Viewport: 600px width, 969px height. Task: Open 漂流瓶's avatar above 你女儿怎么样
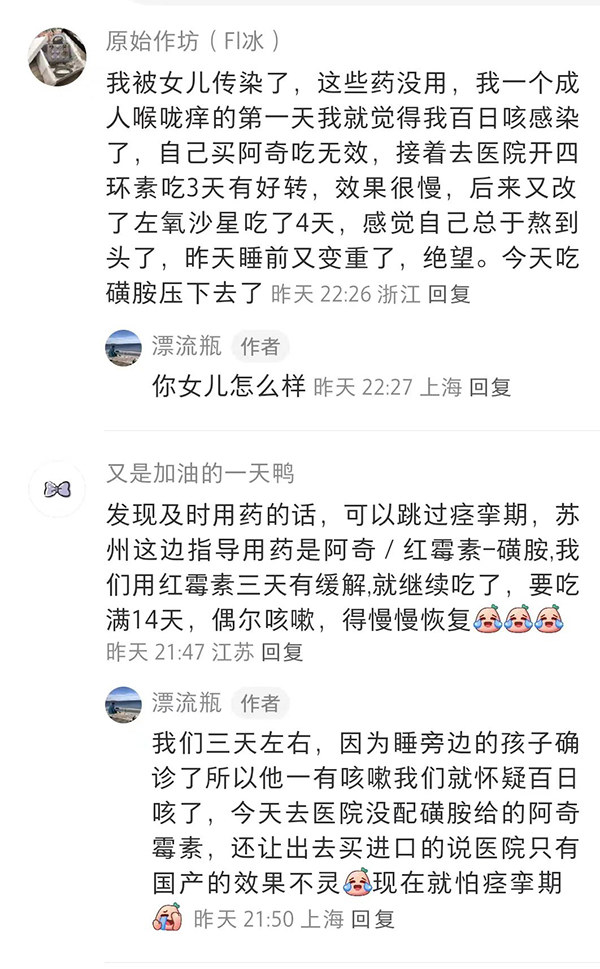click(x=123, y=347)
